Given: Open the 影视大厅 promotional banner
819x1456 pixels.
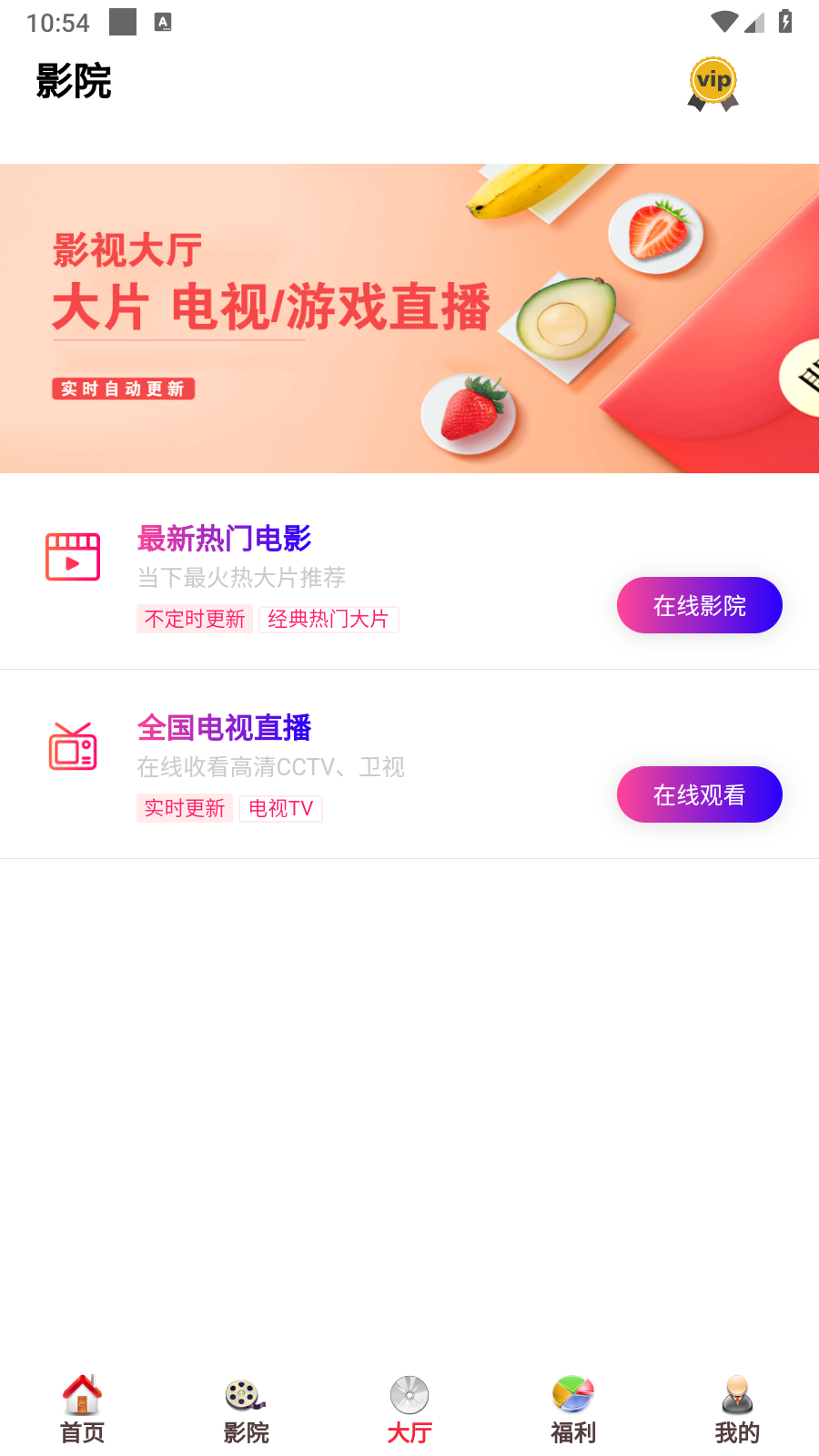Looking at the screenshot, I should (x=409, y=317).
